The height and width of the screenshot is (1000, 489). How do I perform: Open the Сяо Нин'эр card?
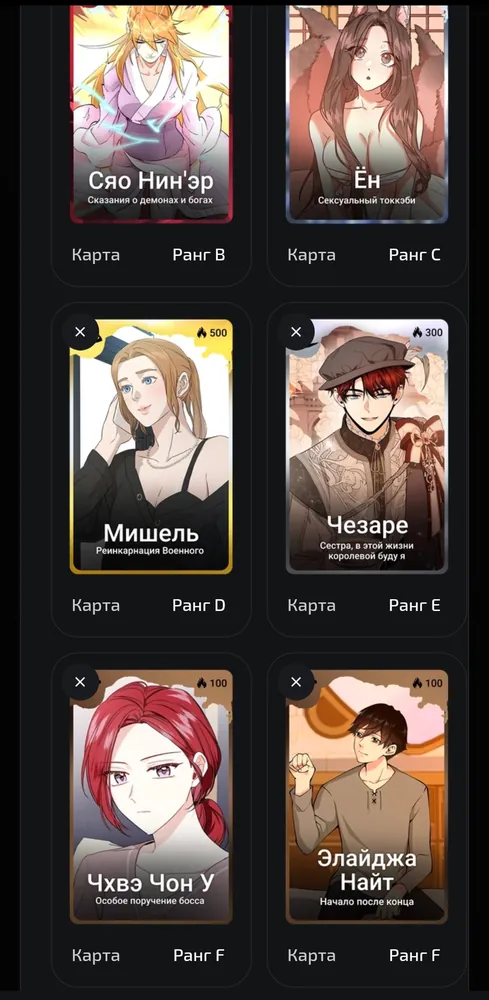(x=151, y=115)
